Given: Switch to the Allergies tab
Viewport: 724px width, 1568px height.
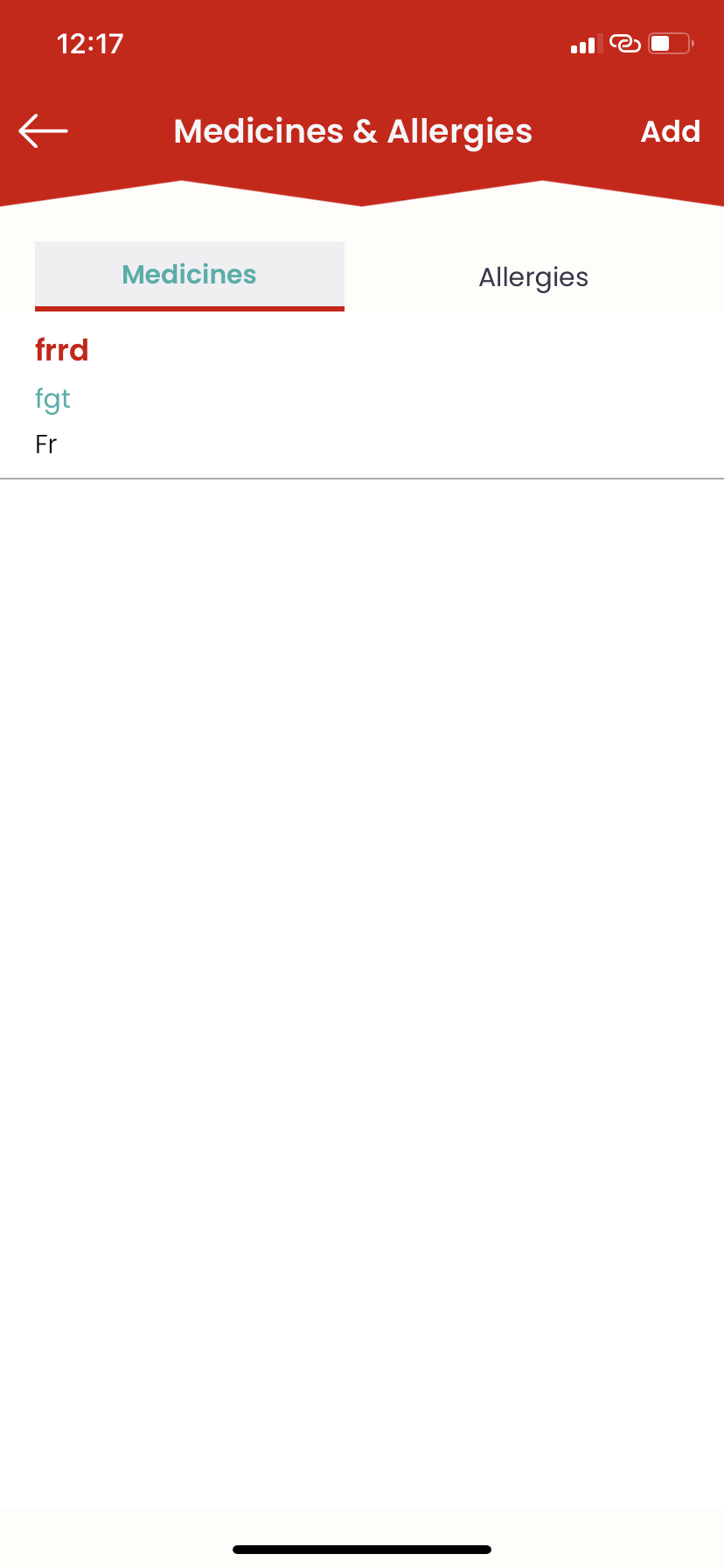Looking at the screenshot, I should tap(533, 277).
